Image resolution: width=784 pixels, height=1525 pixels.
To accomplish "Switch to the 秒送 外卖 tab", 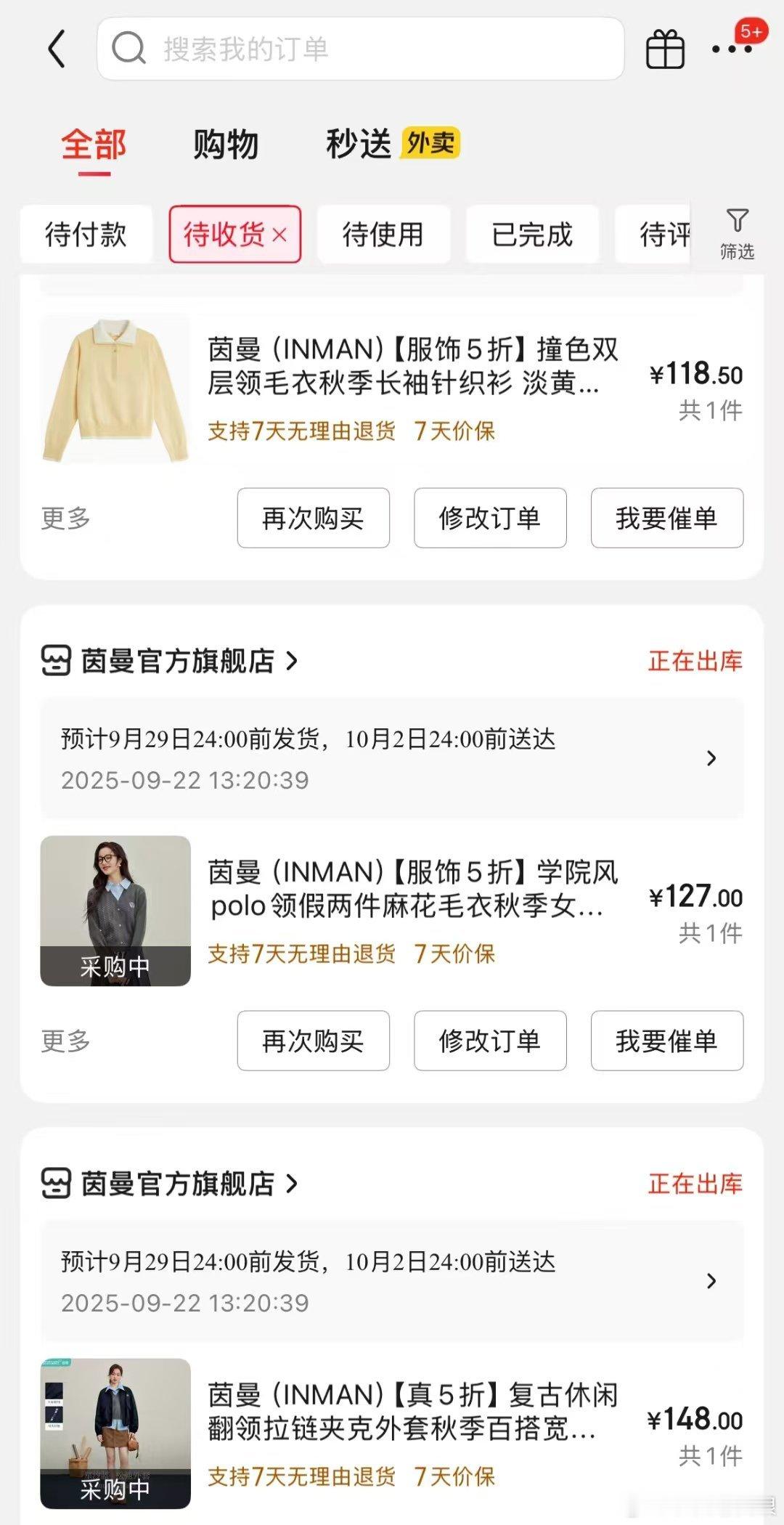I will pos(392,144).
